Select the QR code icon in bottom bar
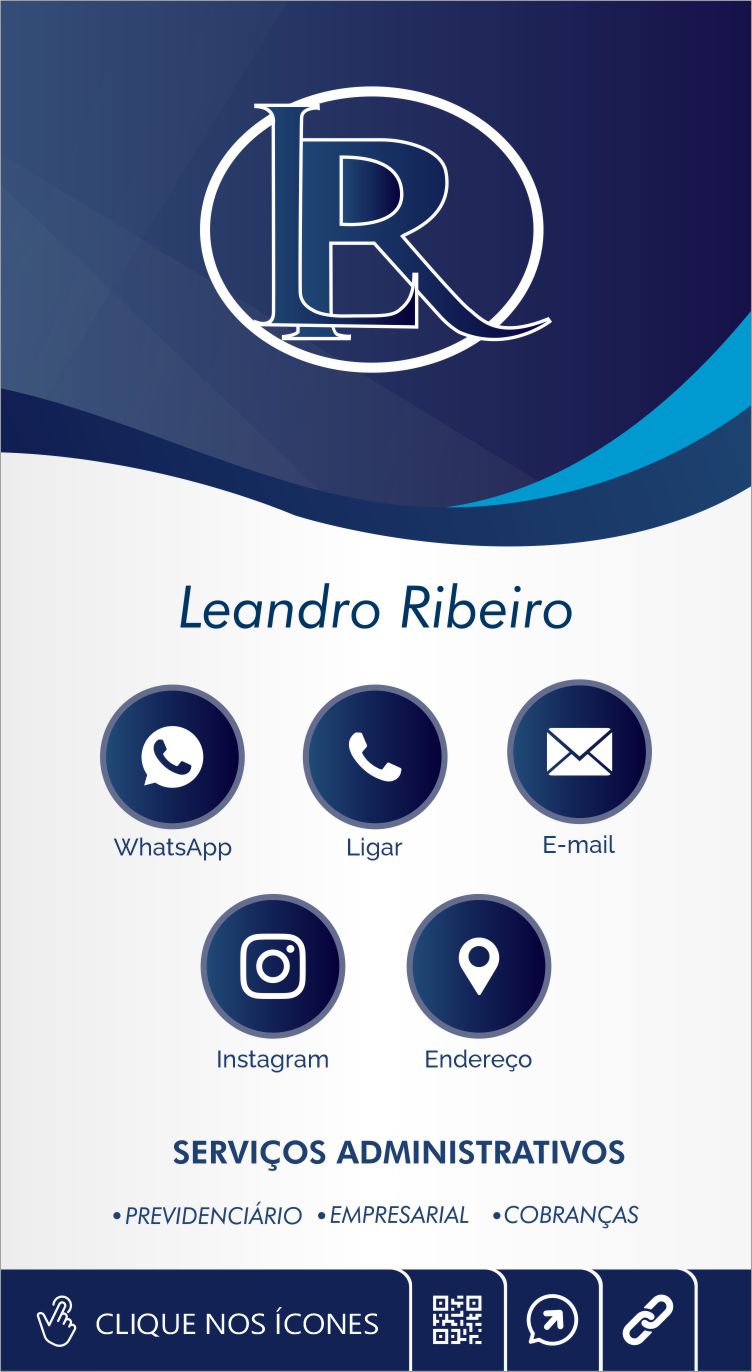The width and height of the screenshot is (752, 1372). click(x=455, y=1321)
